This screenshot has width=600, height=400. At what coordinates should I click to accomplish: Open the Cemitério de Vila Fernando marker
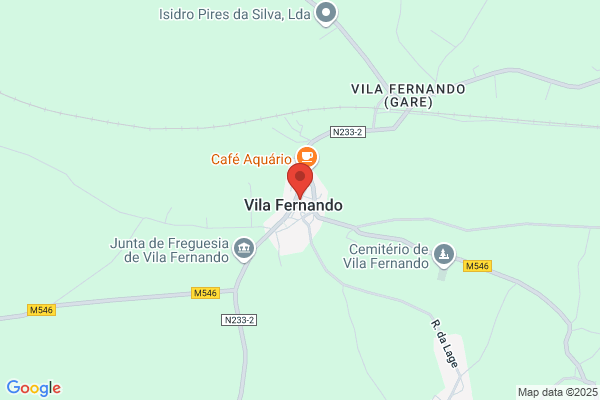pyautogui.click(x=443, y=255)
